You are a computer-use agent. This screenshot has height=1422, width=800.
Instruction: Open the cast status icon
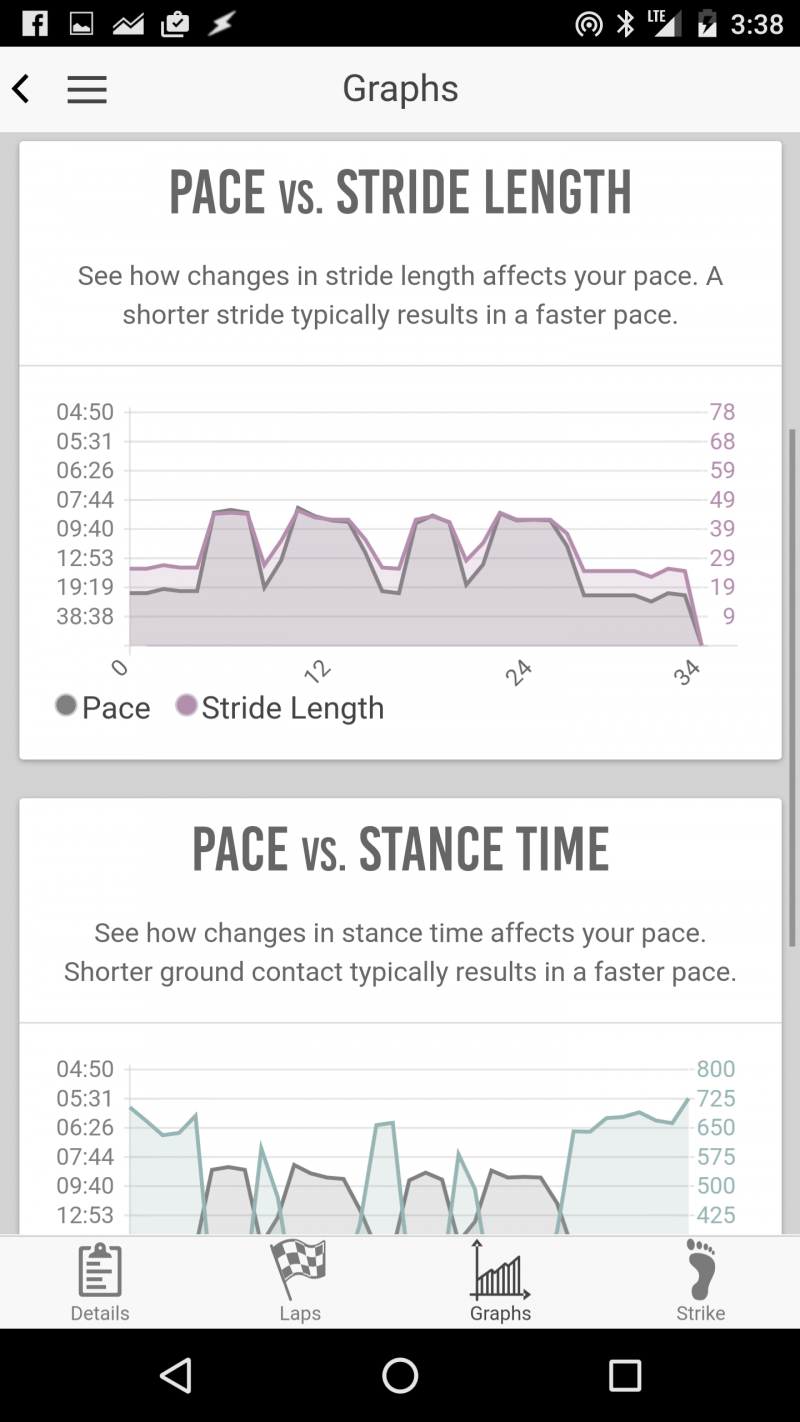(x=589, y=22)
